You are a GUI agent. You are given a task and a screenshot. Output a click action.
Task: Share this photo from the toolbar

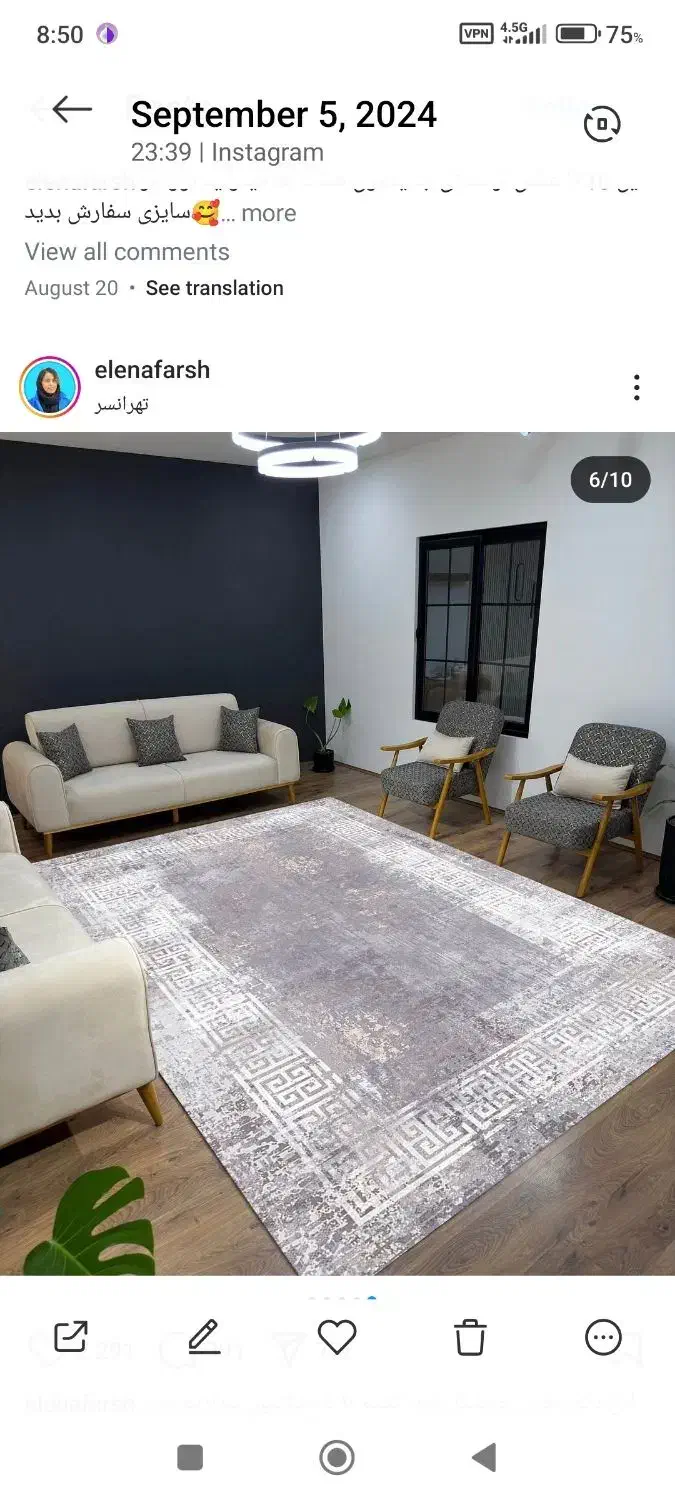(71, 1337)
